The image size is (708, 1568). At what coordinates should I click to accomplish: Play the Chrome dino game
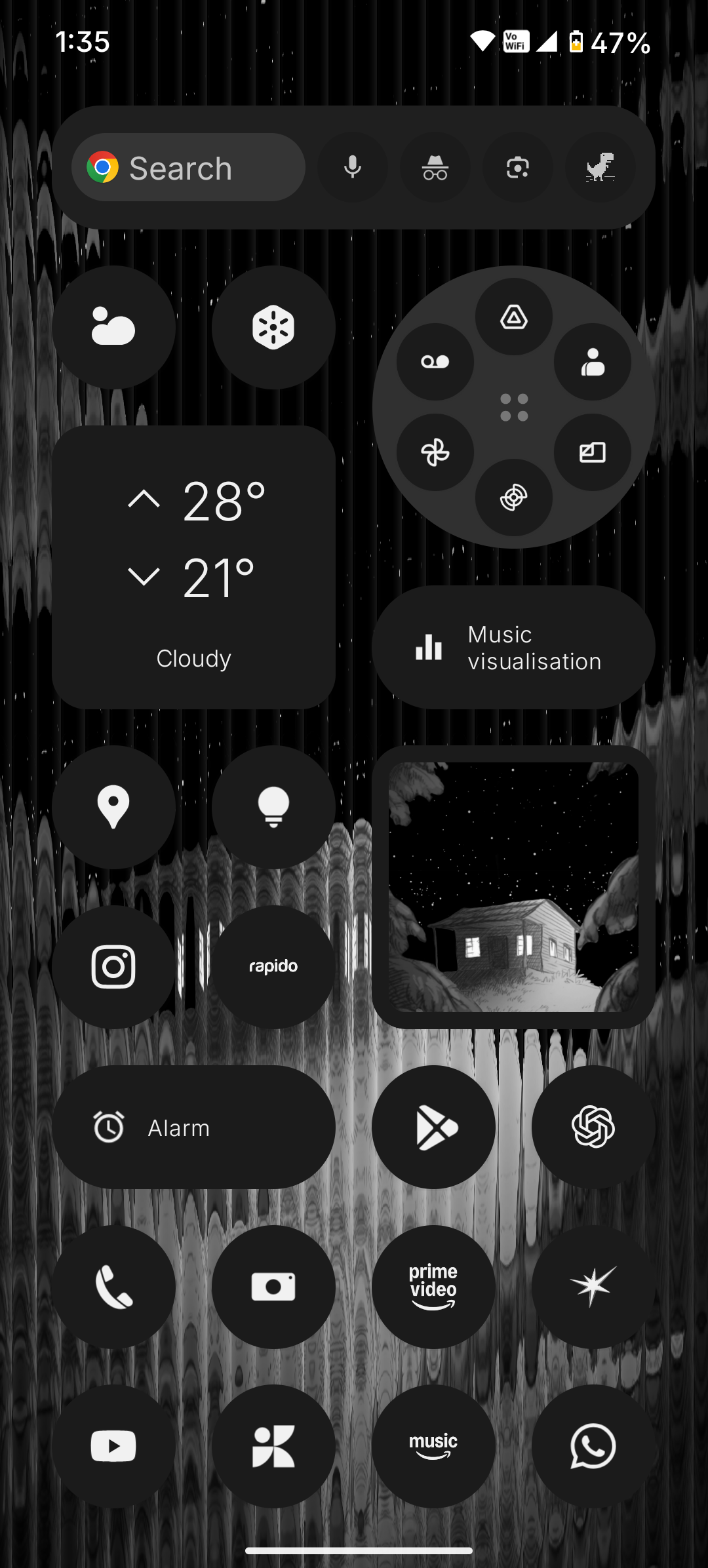tap(600, 168)
